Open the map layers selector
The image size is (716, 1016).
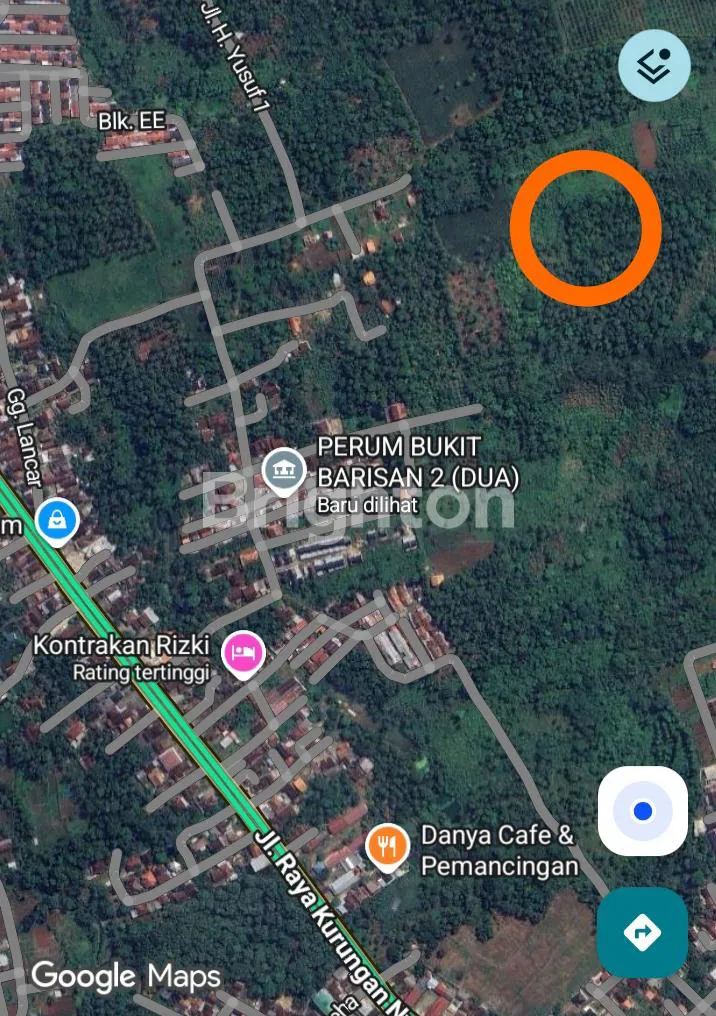[x=654, y=65]
